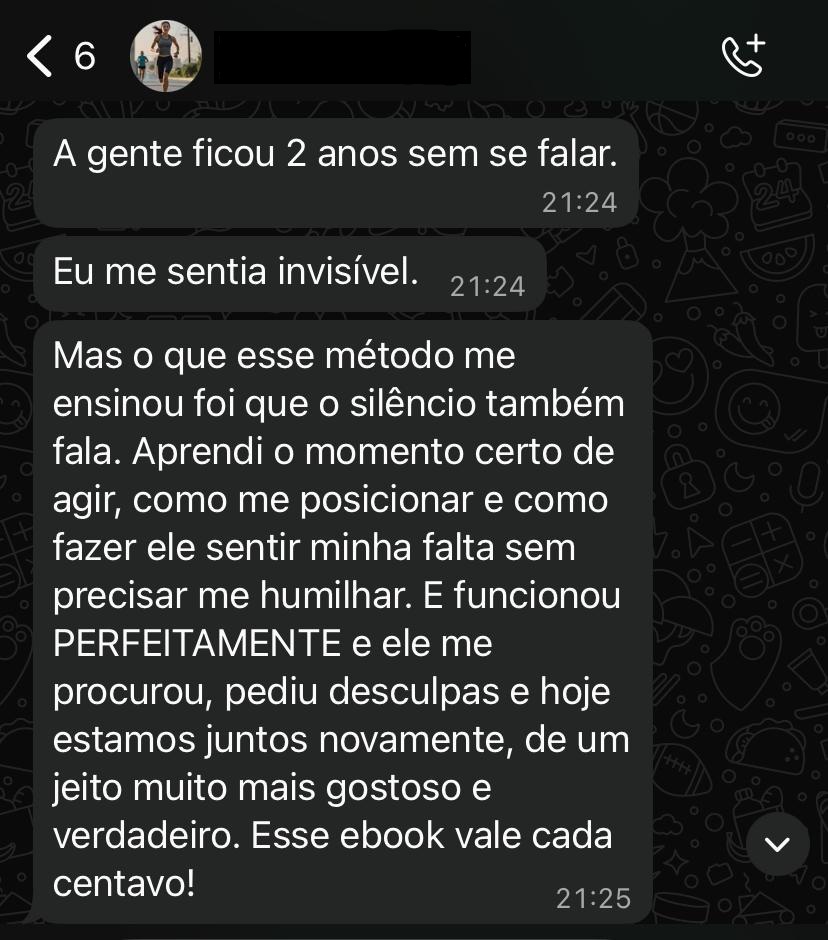Jump to the latest messages with the down arrow

point(777,844)
